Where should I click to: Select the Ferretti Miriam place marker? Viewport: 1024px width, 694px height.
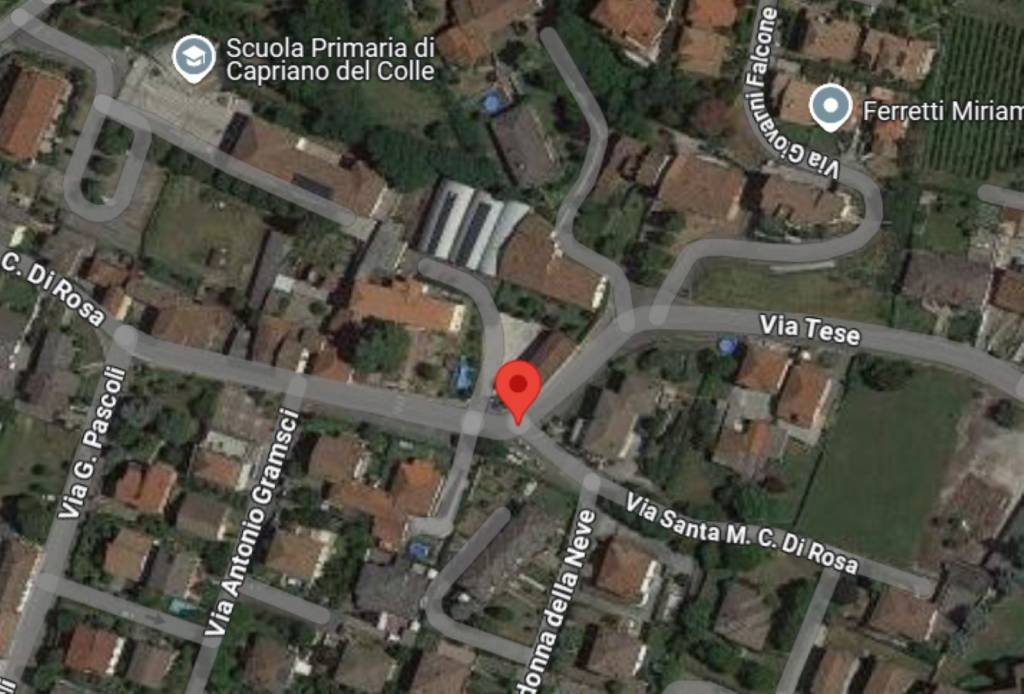click(830, 106)
